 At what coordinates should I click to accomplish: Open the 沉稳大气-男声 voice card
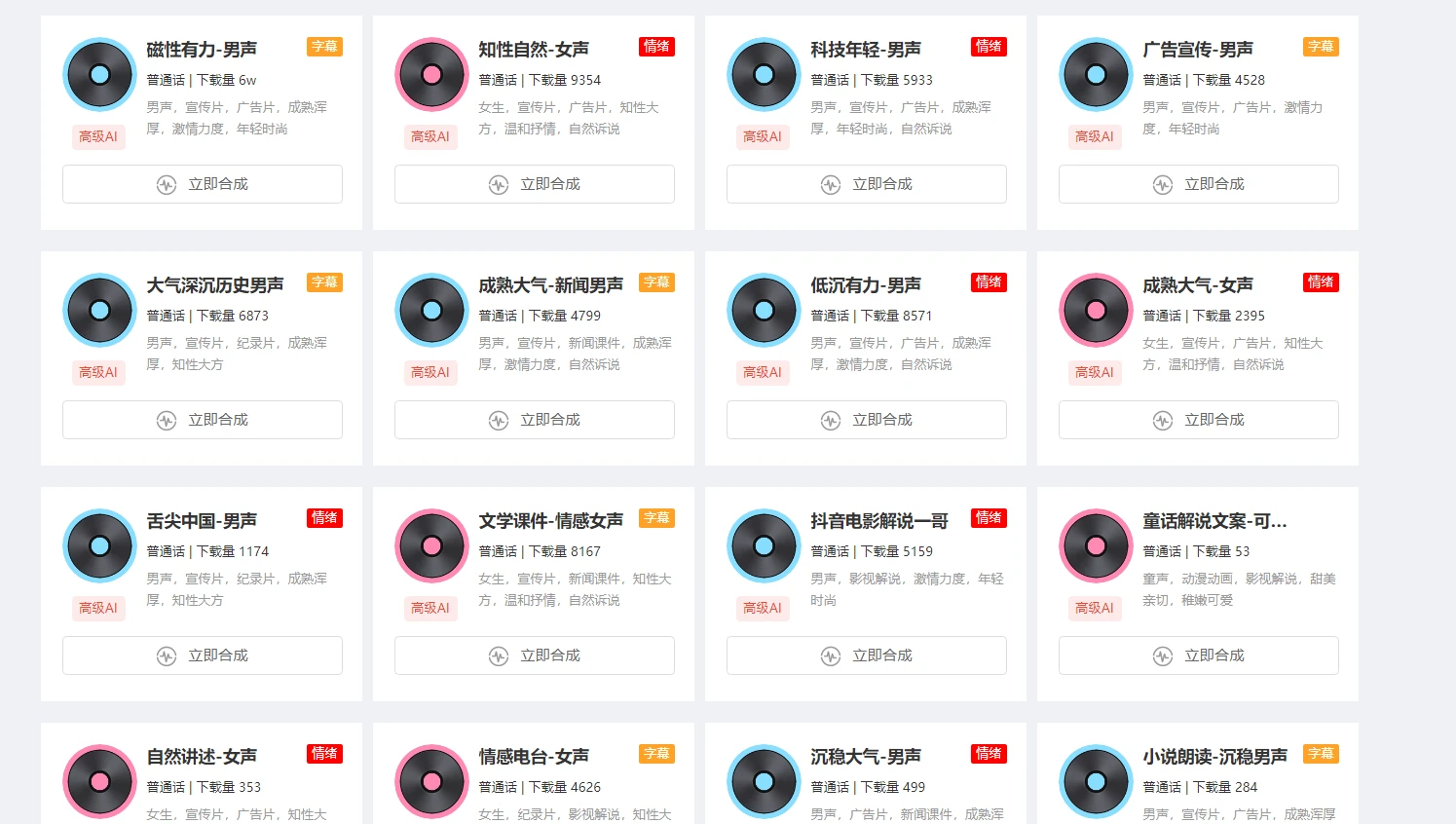tap(866, 757)
